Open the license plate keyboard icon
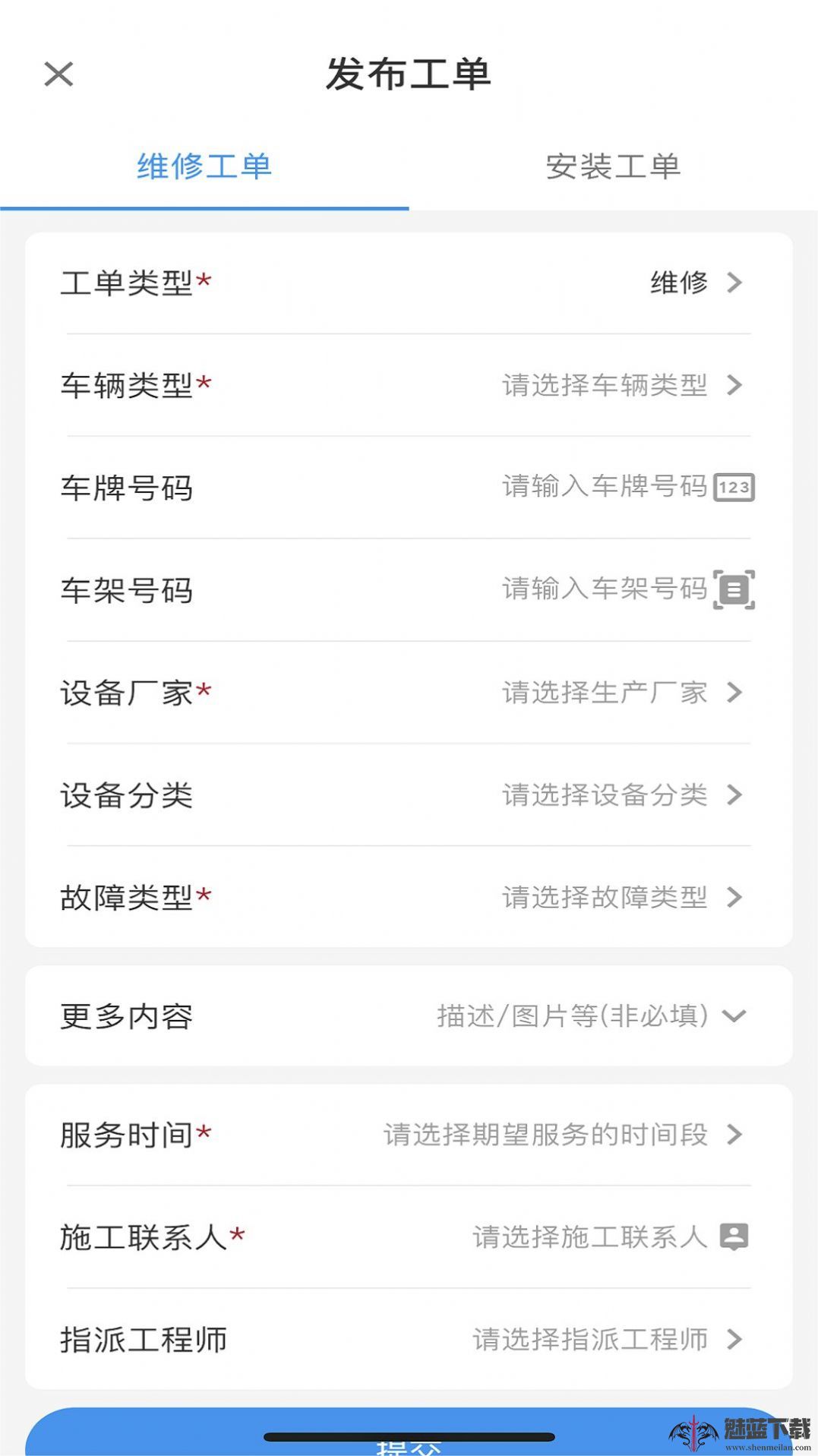818x1456 pixels. pos(734,487)
